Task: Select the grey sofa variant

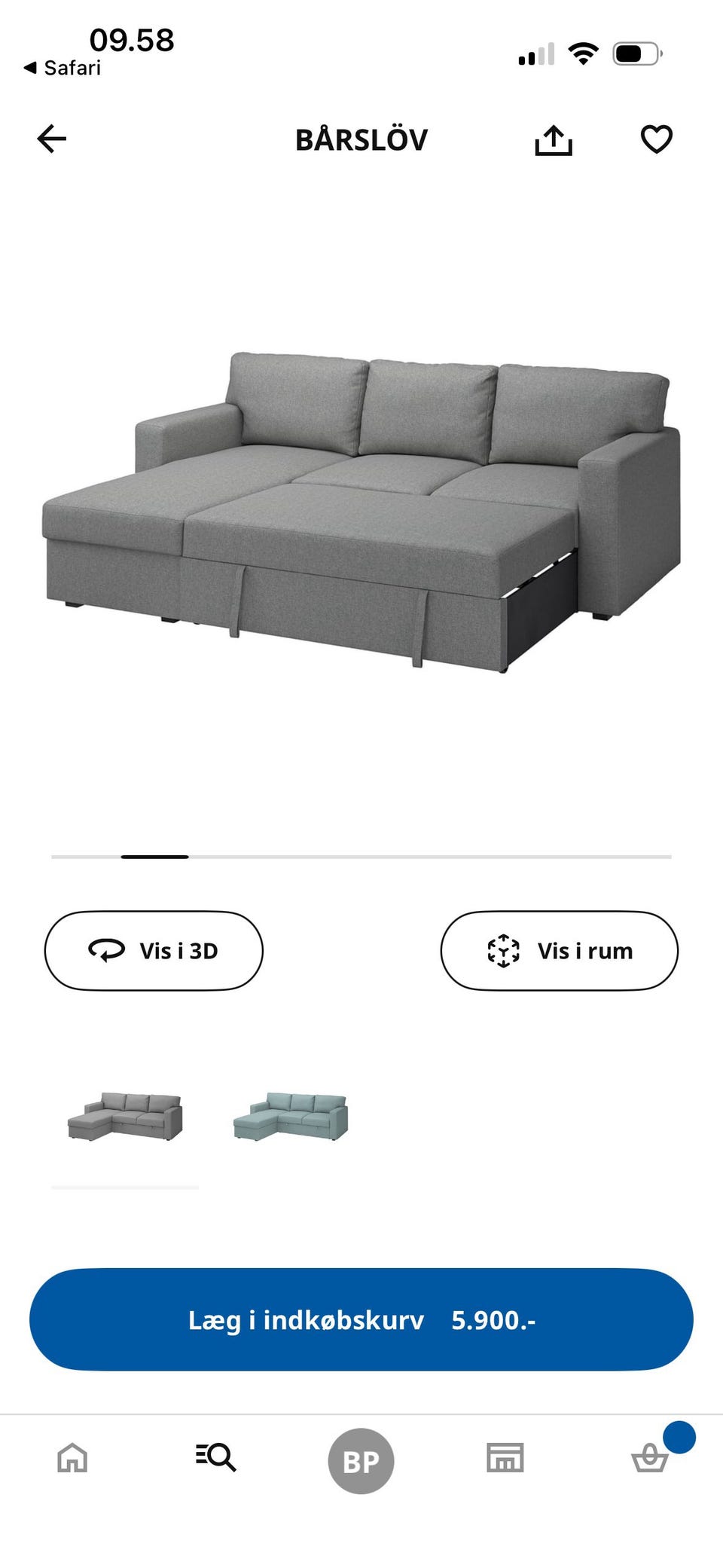Action: 125,1117
